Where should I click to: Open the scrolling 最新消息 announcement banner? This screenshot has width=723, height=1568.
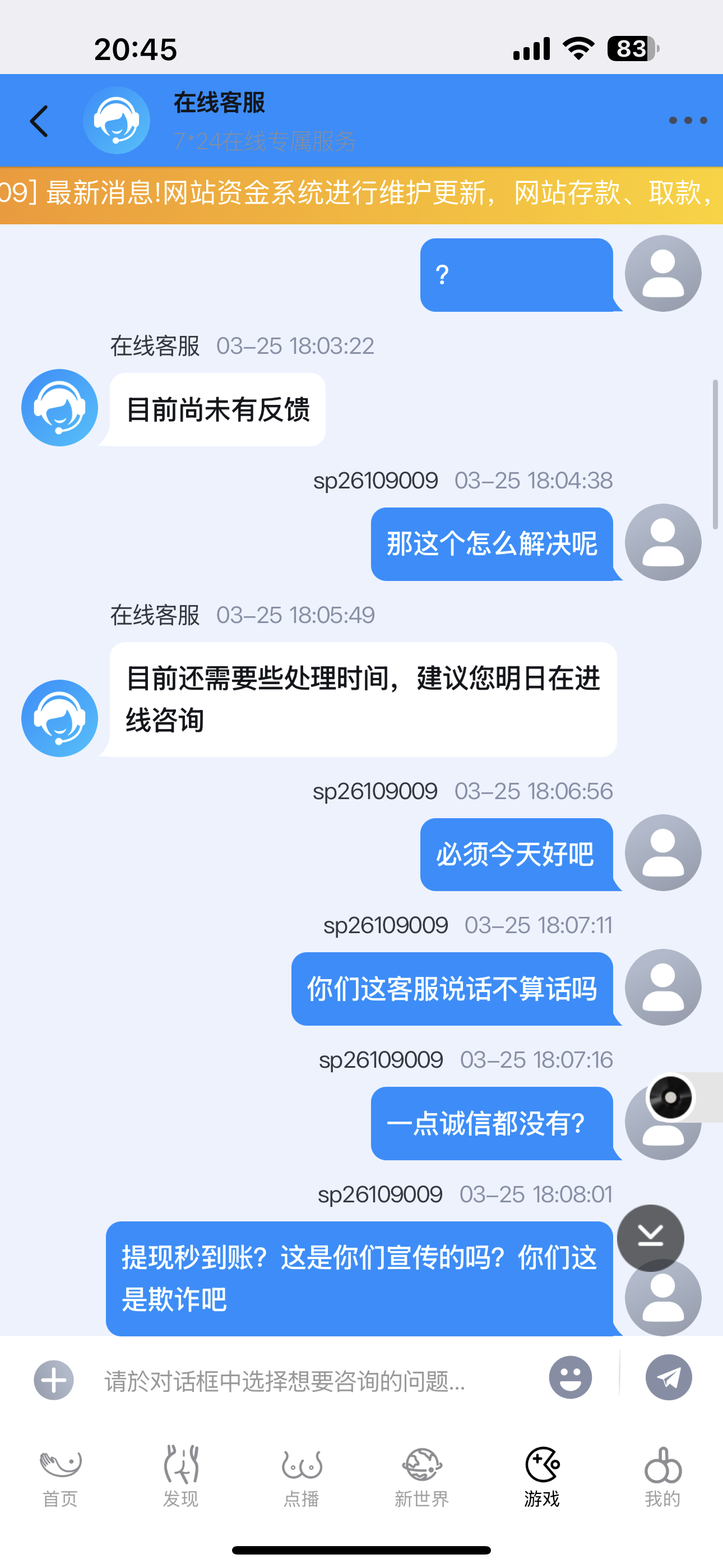point(361,195)
